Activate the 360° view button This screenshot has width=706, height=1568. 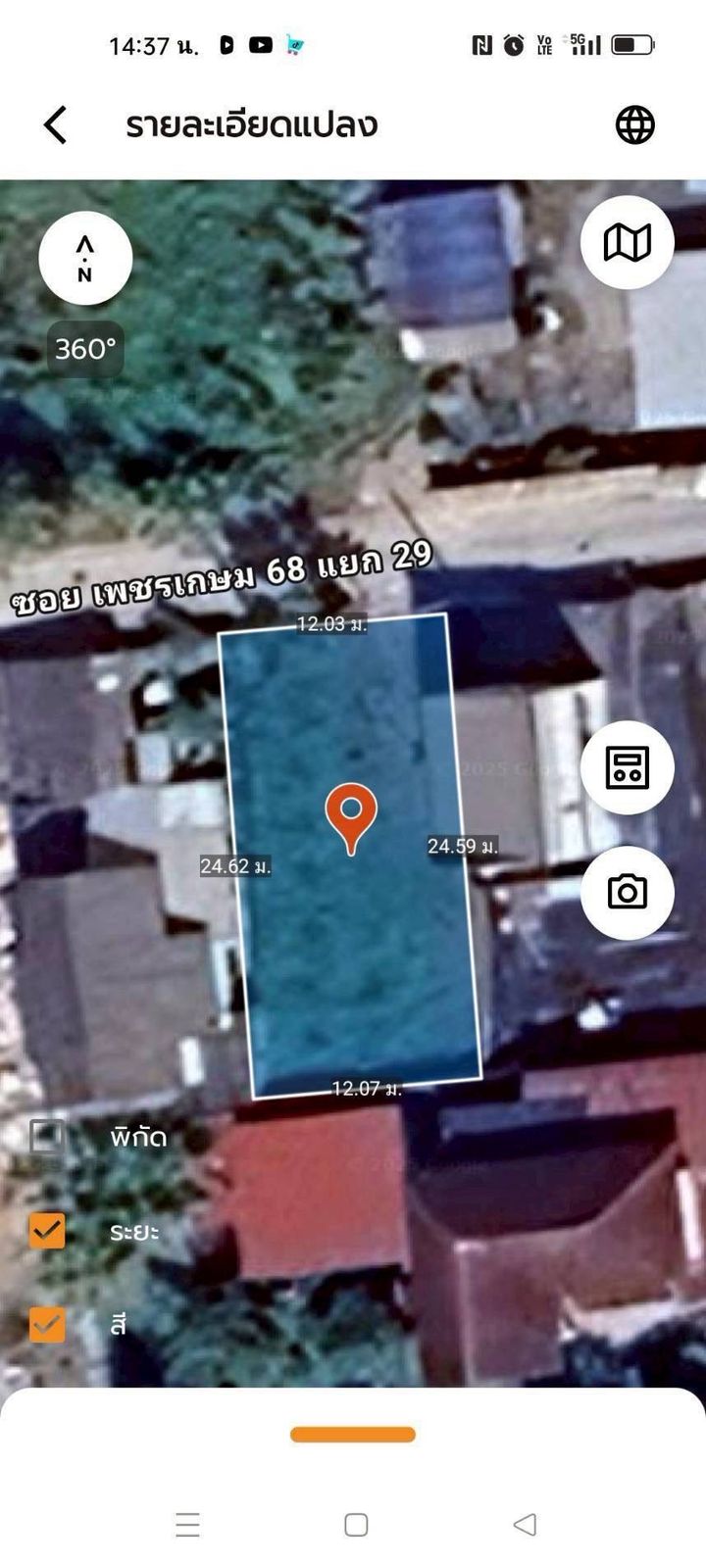pos(84,348)
